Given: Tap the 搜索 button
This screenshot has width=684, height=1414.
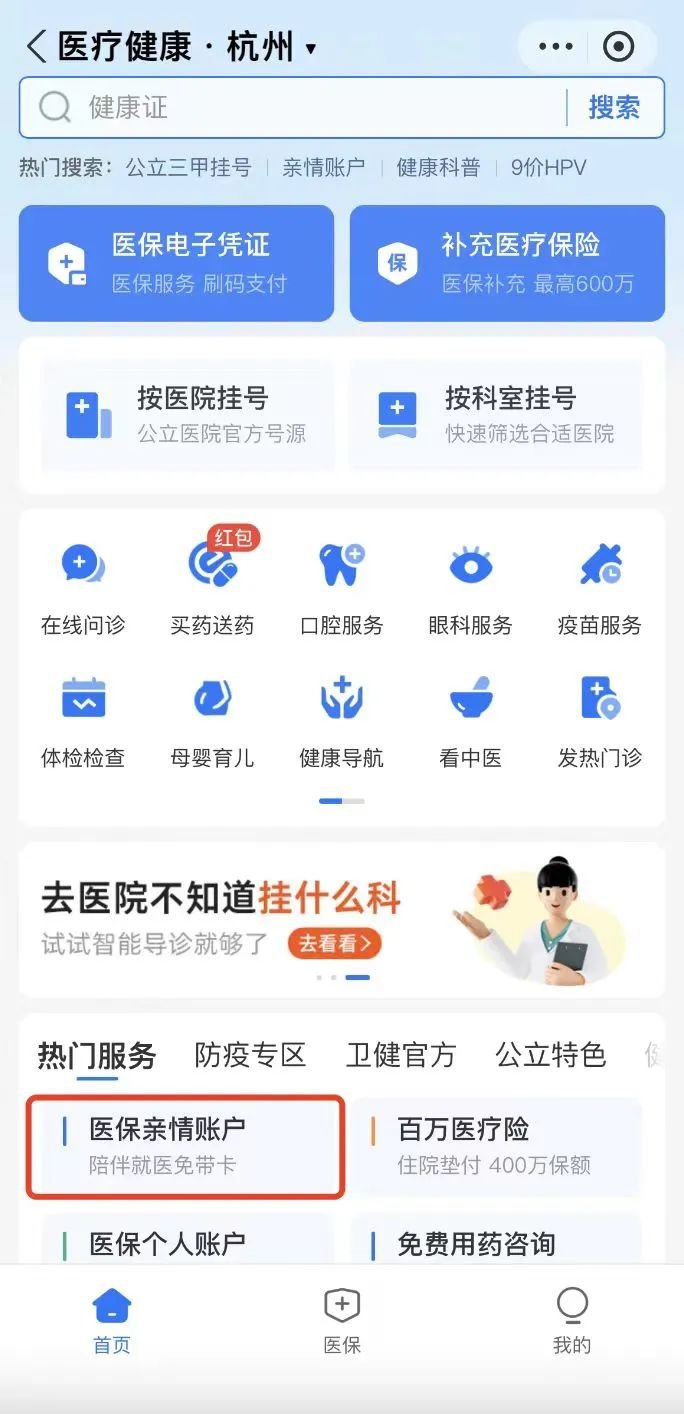Looking at the screenshot, I should (614, 107).
